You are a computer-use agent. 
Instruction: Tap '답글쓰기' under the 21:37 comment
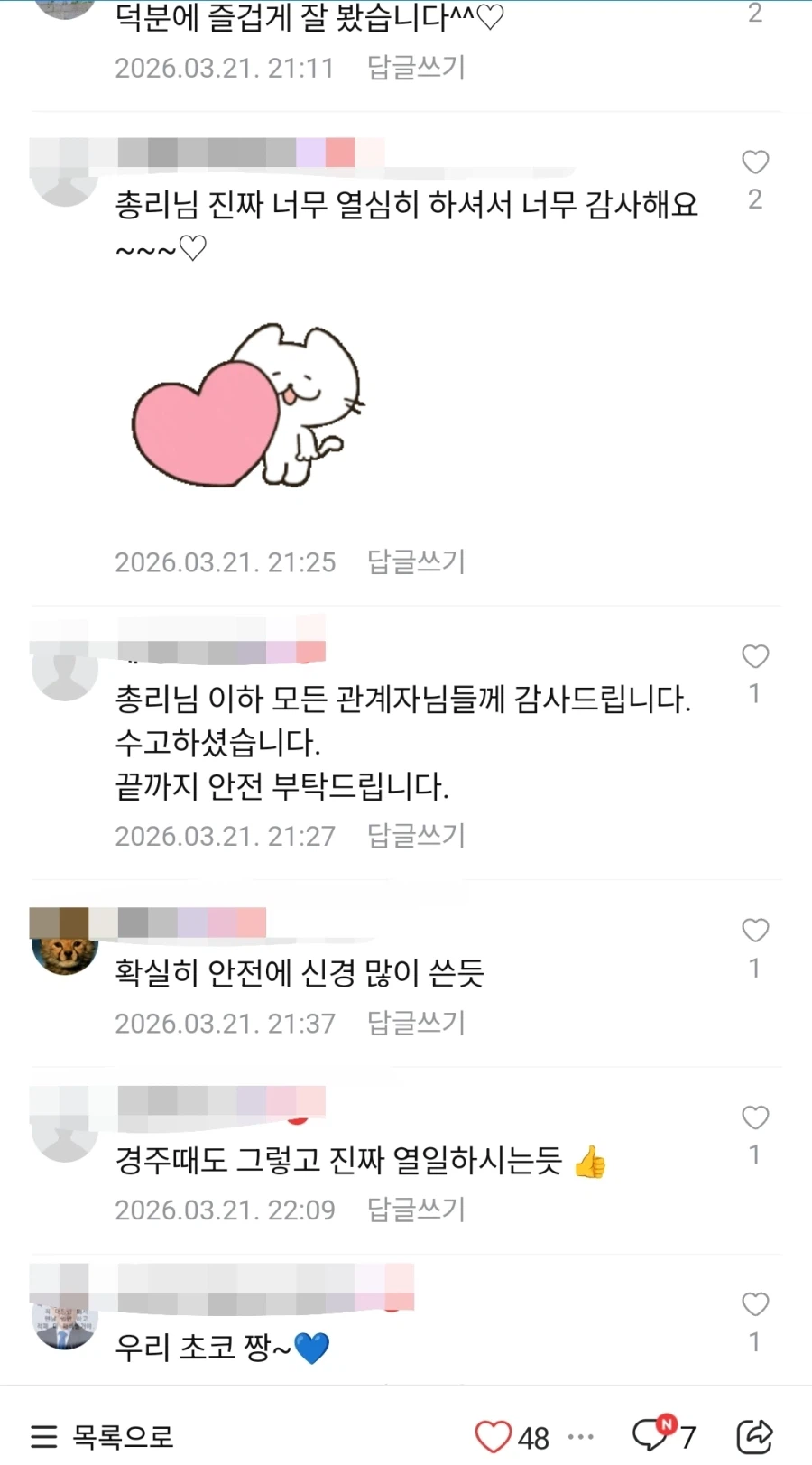point(416,1023)
